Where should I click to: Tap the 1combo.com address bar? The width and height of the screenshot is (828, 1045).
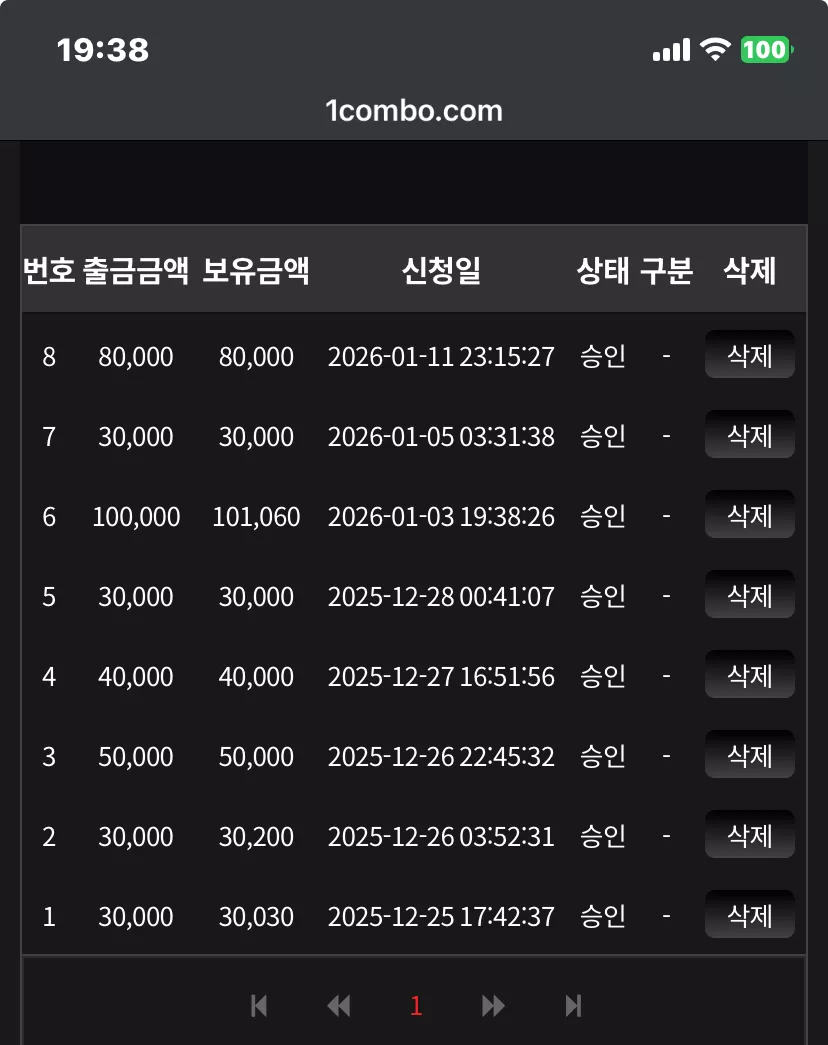pyautogui.click(x=414, y=111)
